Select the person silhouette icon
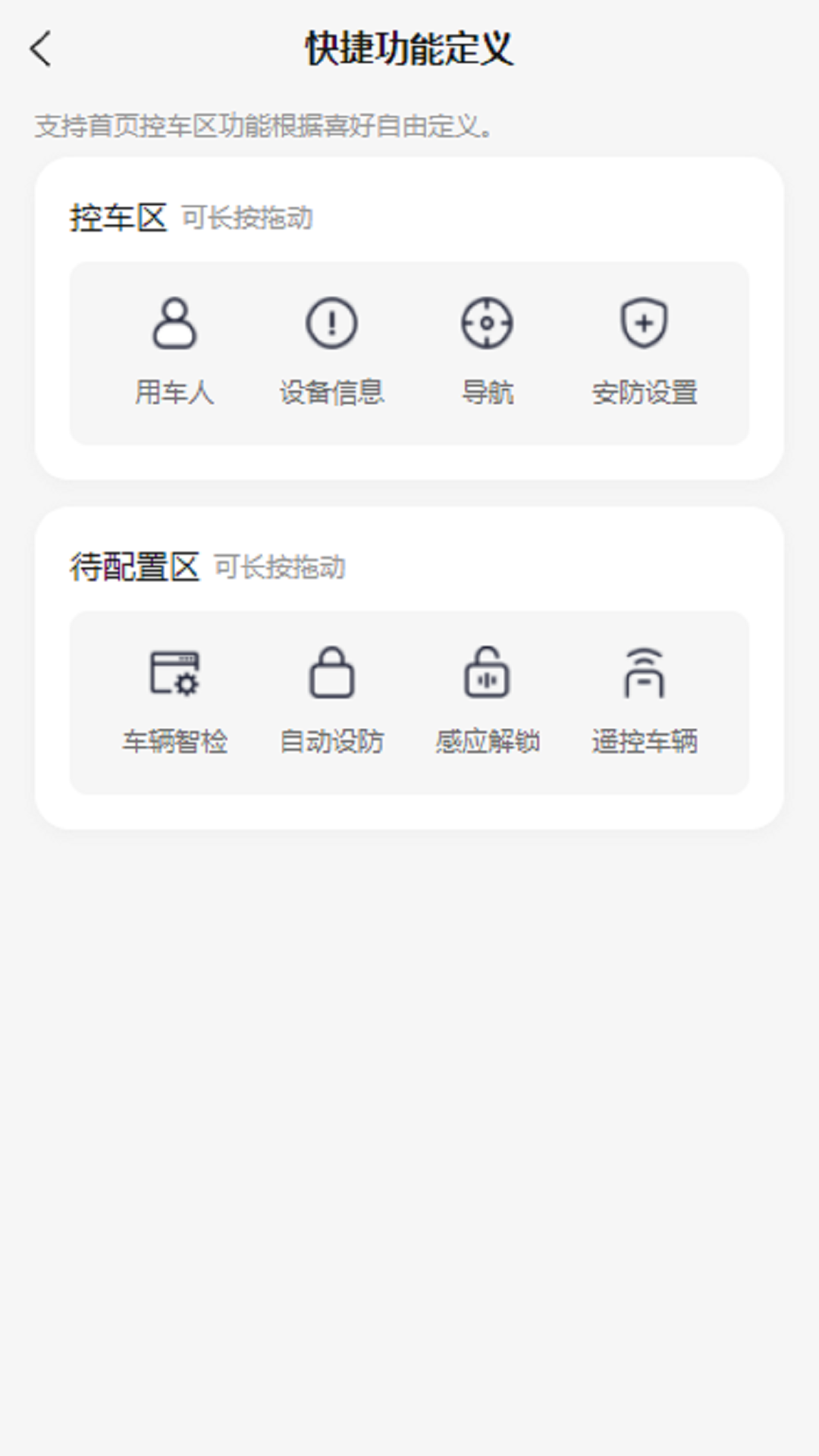Viewport: 819px width, 1456px height. 176,322
